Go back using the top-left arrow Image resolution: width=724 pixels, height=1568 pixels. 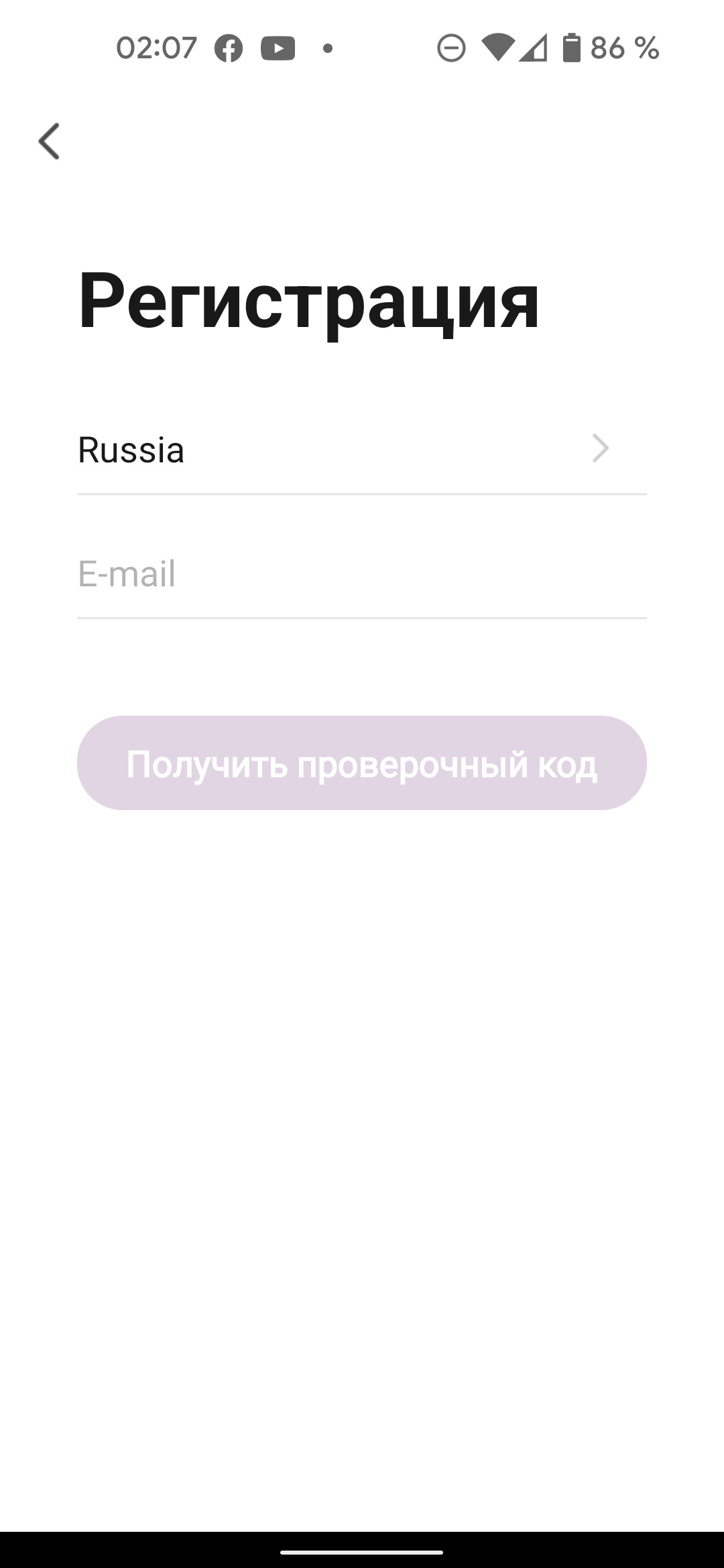[x=49, y=141]
